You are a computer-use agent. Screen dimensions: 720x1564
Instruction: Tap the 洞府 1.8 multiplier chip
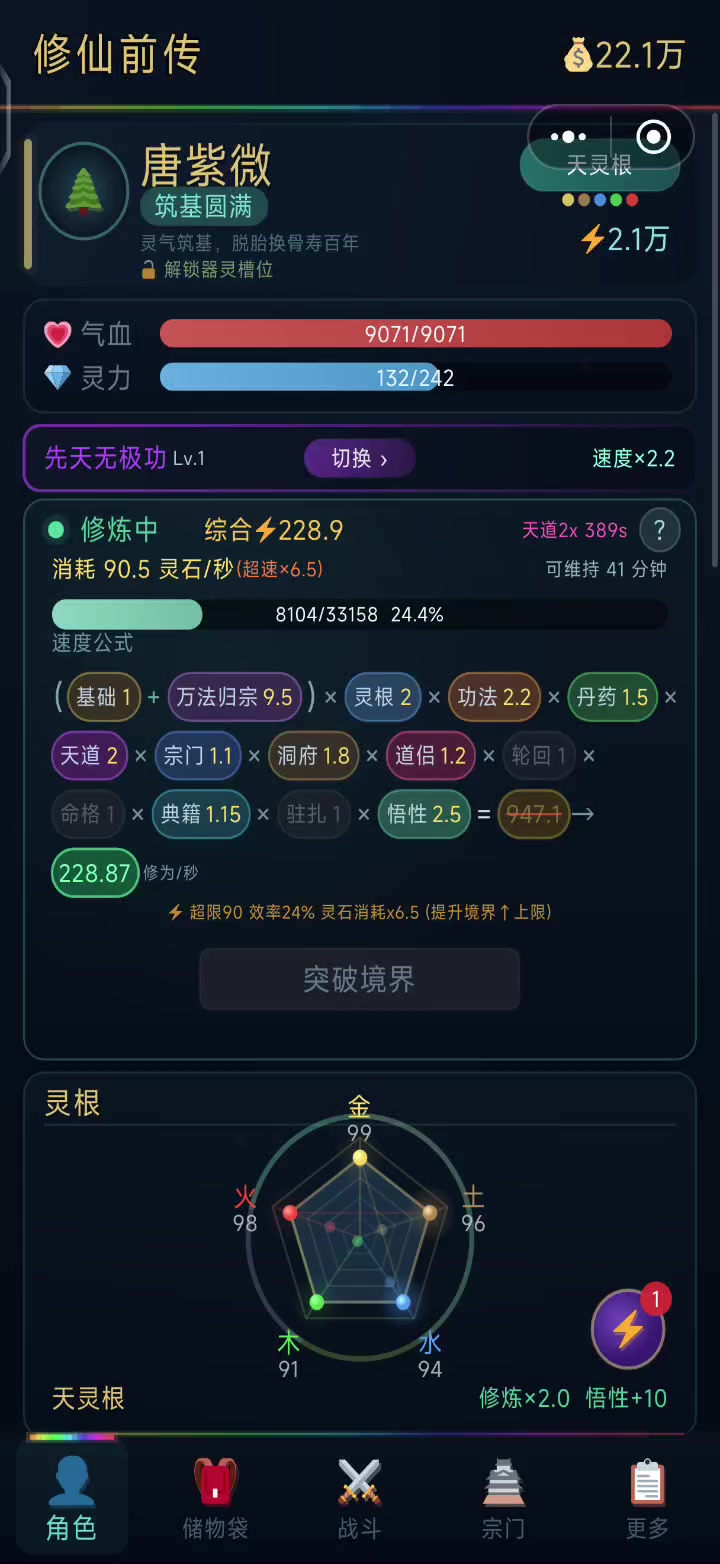(313, 755)
